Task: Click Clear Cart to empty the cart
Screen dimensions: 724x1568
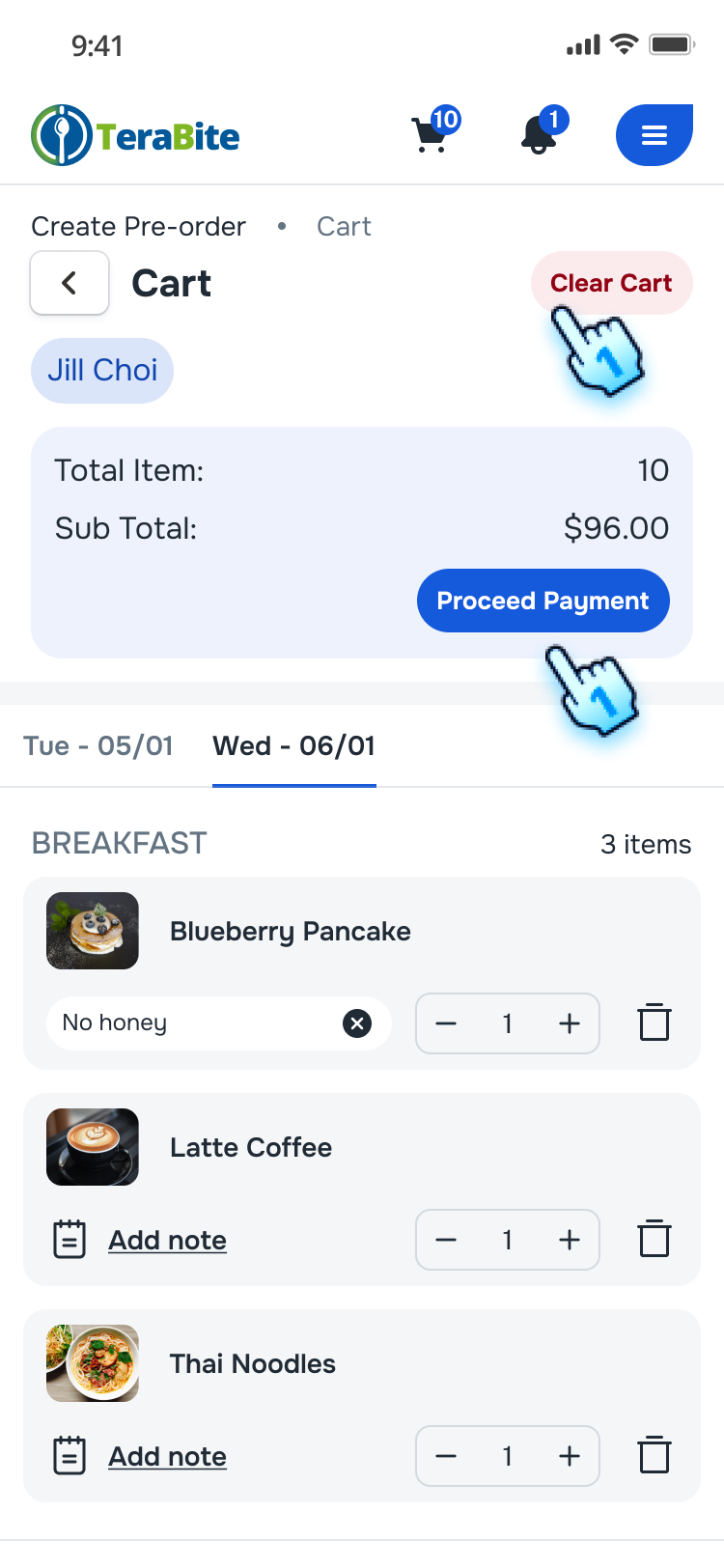Action: coord(610,283)
